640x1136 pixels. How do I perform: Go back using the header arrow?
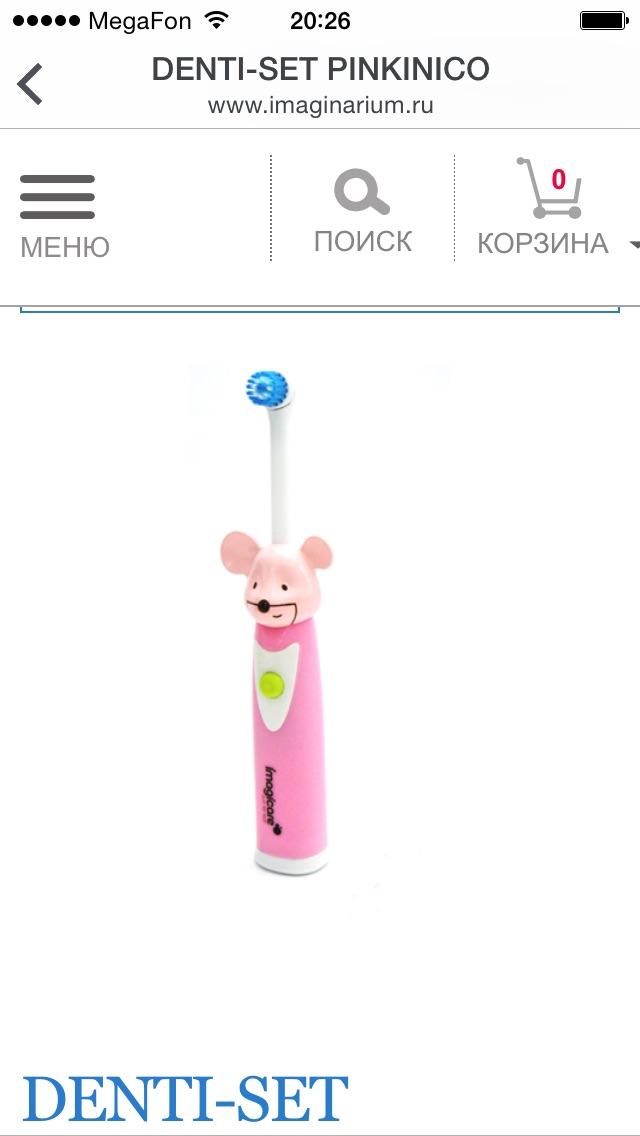click(x=30, y=84)
